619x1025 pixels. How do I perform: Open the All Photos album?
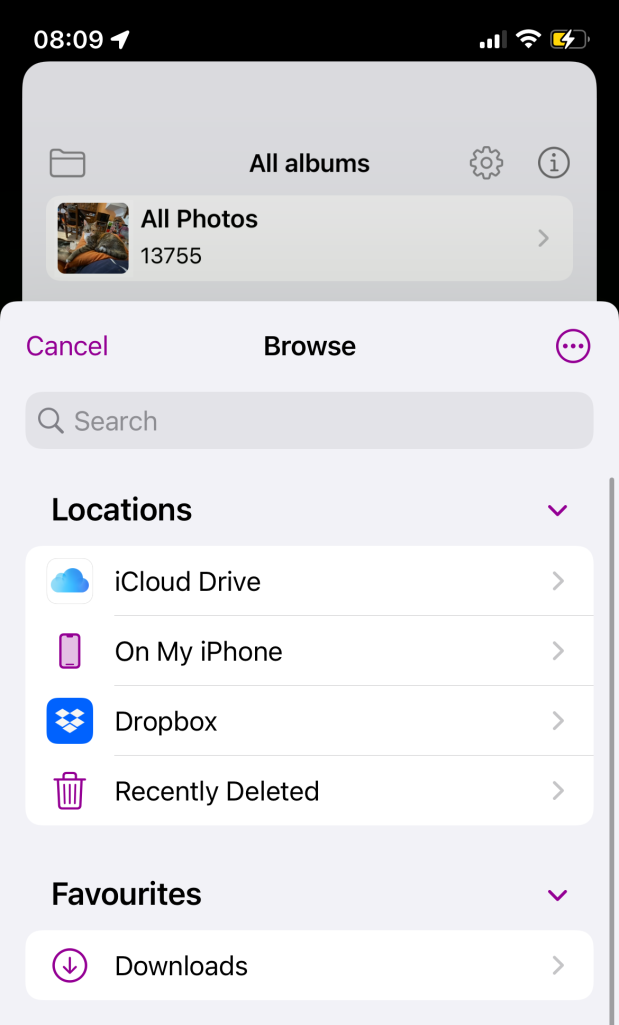tap(309, 238)
